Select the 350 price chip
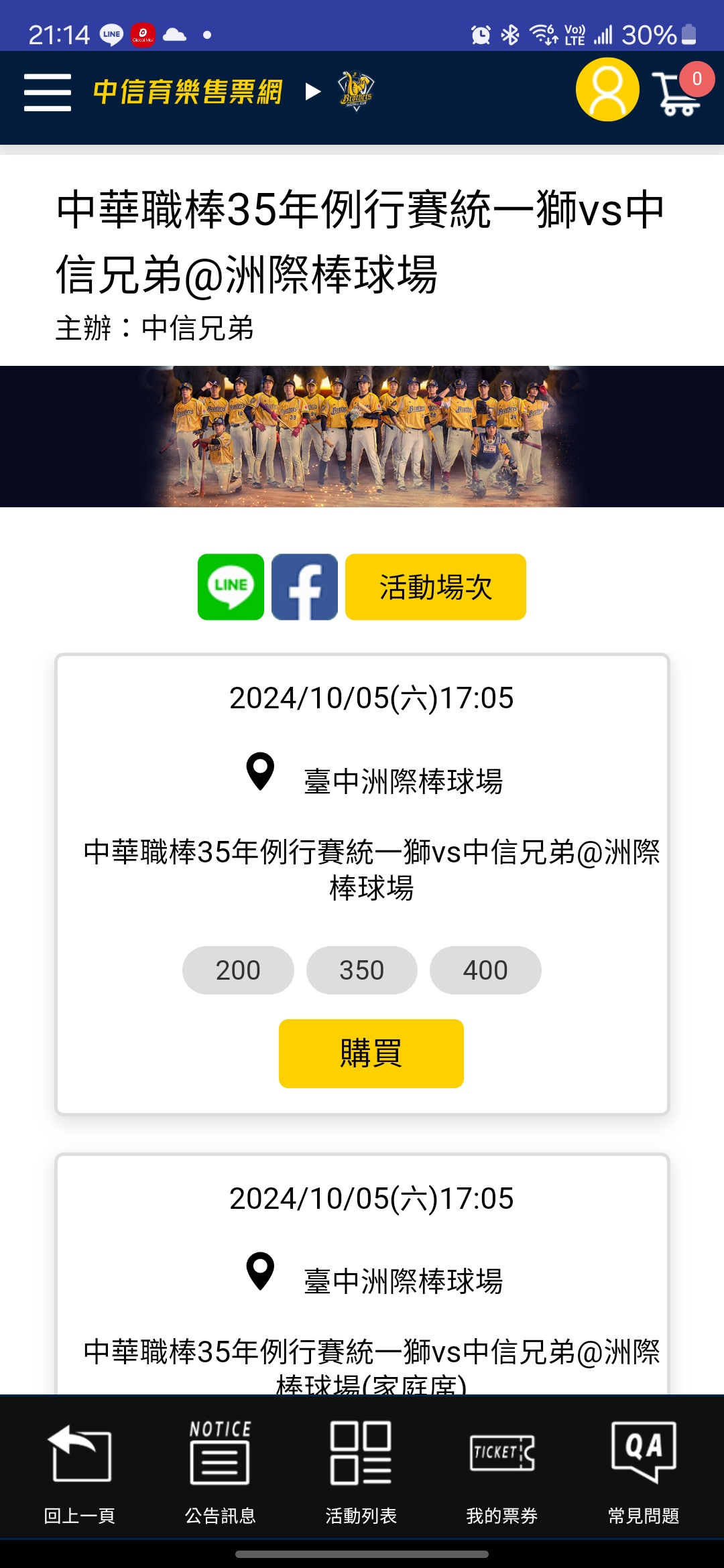724x1568 pixels. [x=362, y=970]
